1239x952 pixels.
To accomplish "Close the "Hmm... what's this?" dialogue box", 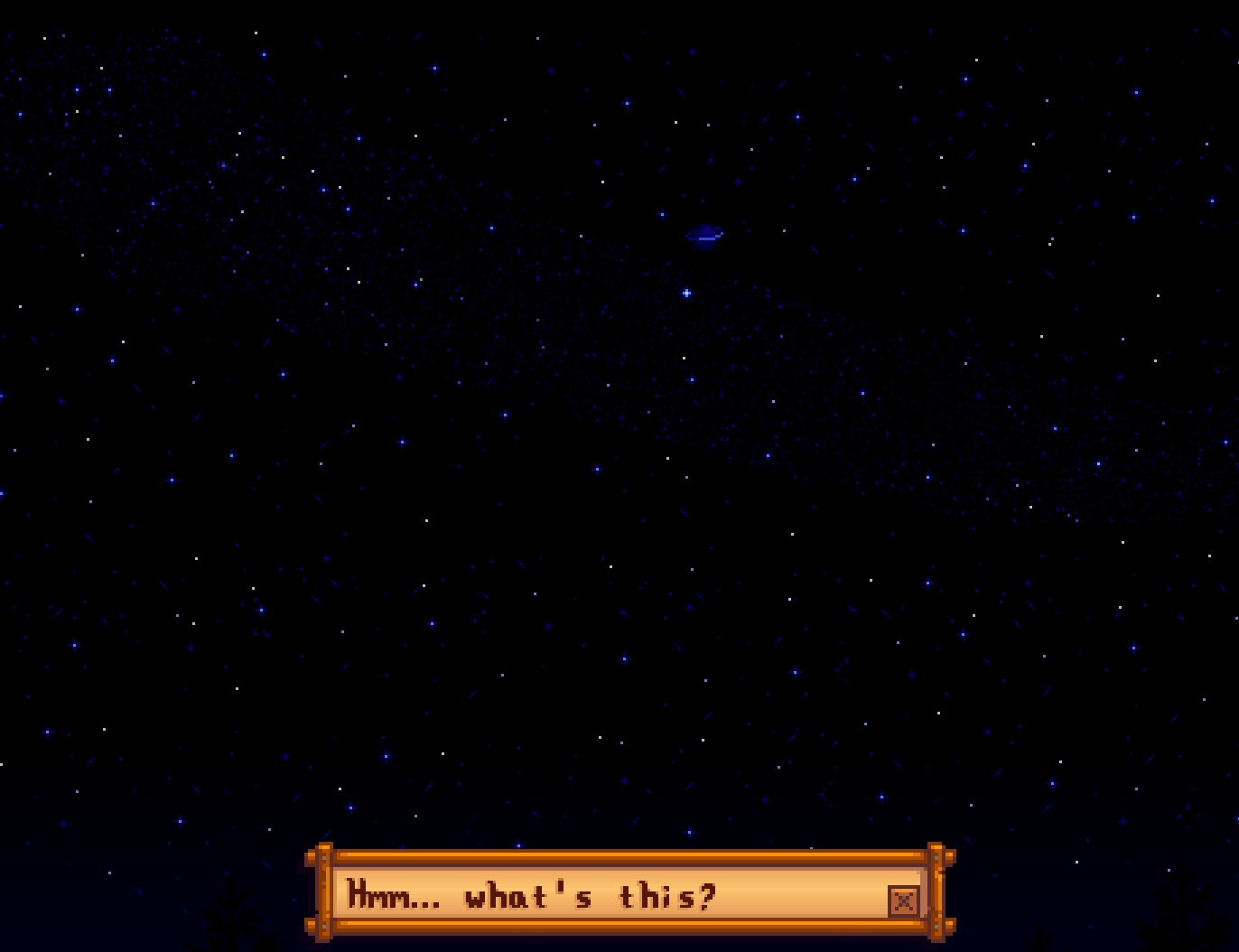I will (903, 901).
